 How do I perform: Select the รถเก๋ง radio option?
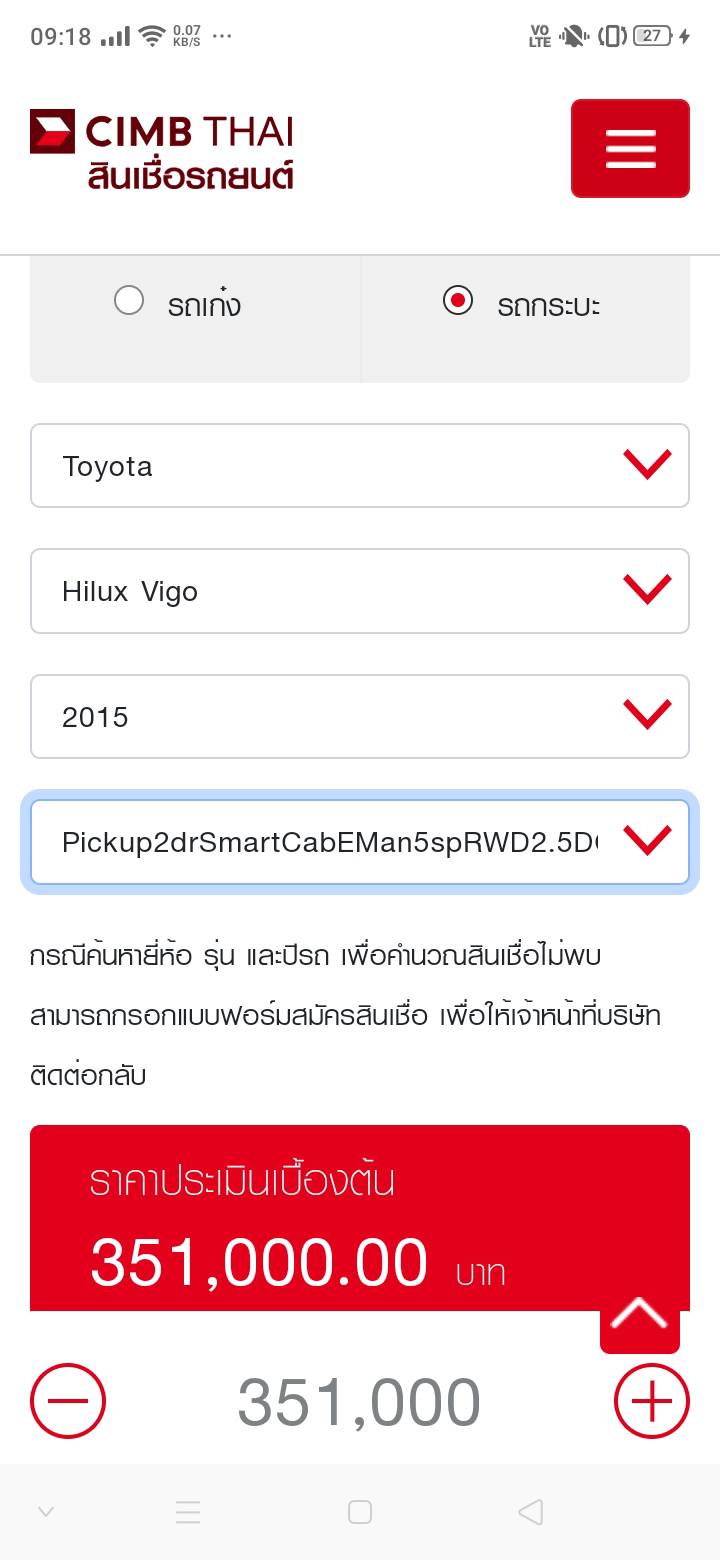click(130, 300)
